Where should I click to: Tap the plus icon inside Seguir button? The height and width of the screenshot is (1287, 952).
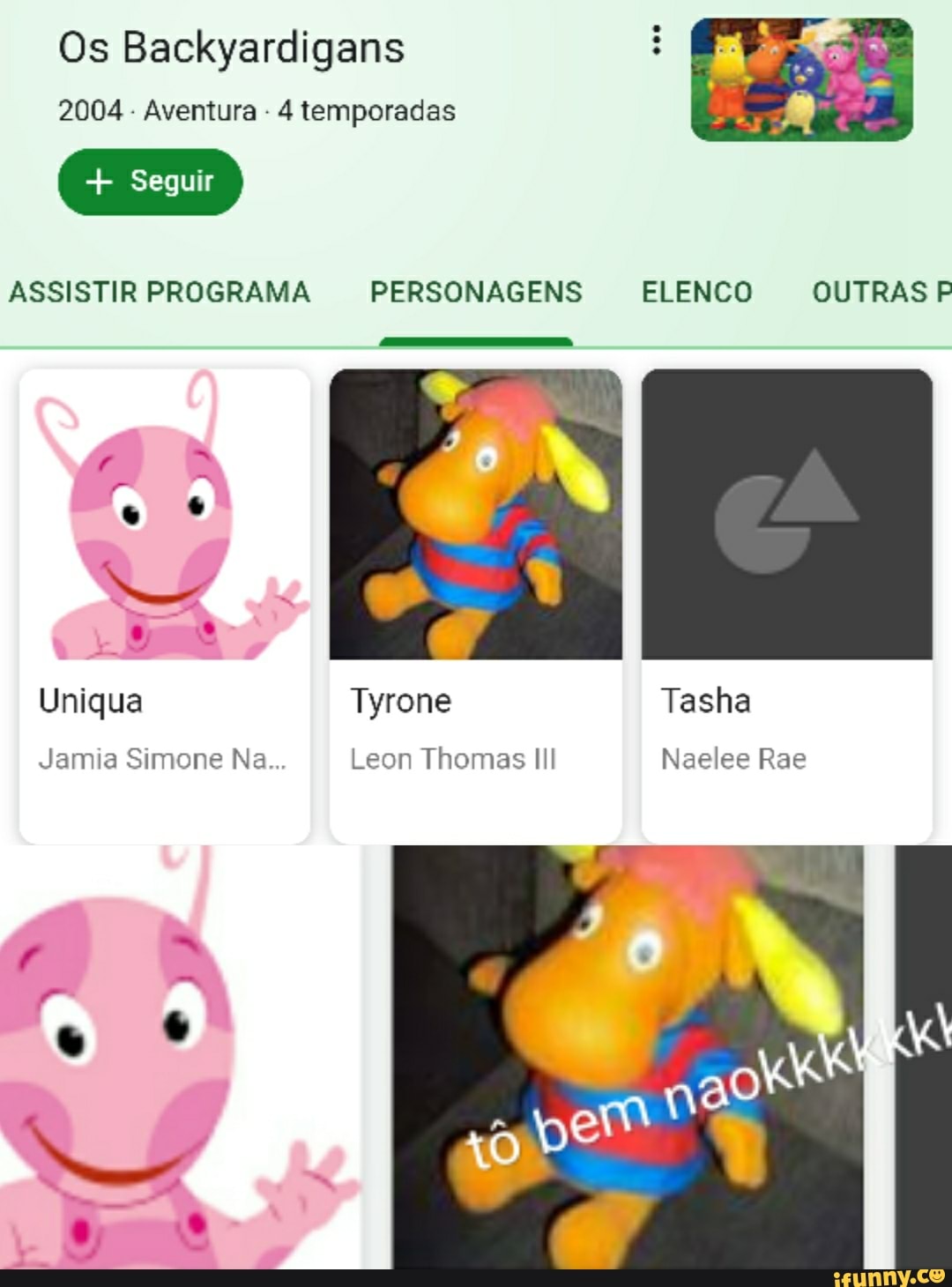point(100,182)
